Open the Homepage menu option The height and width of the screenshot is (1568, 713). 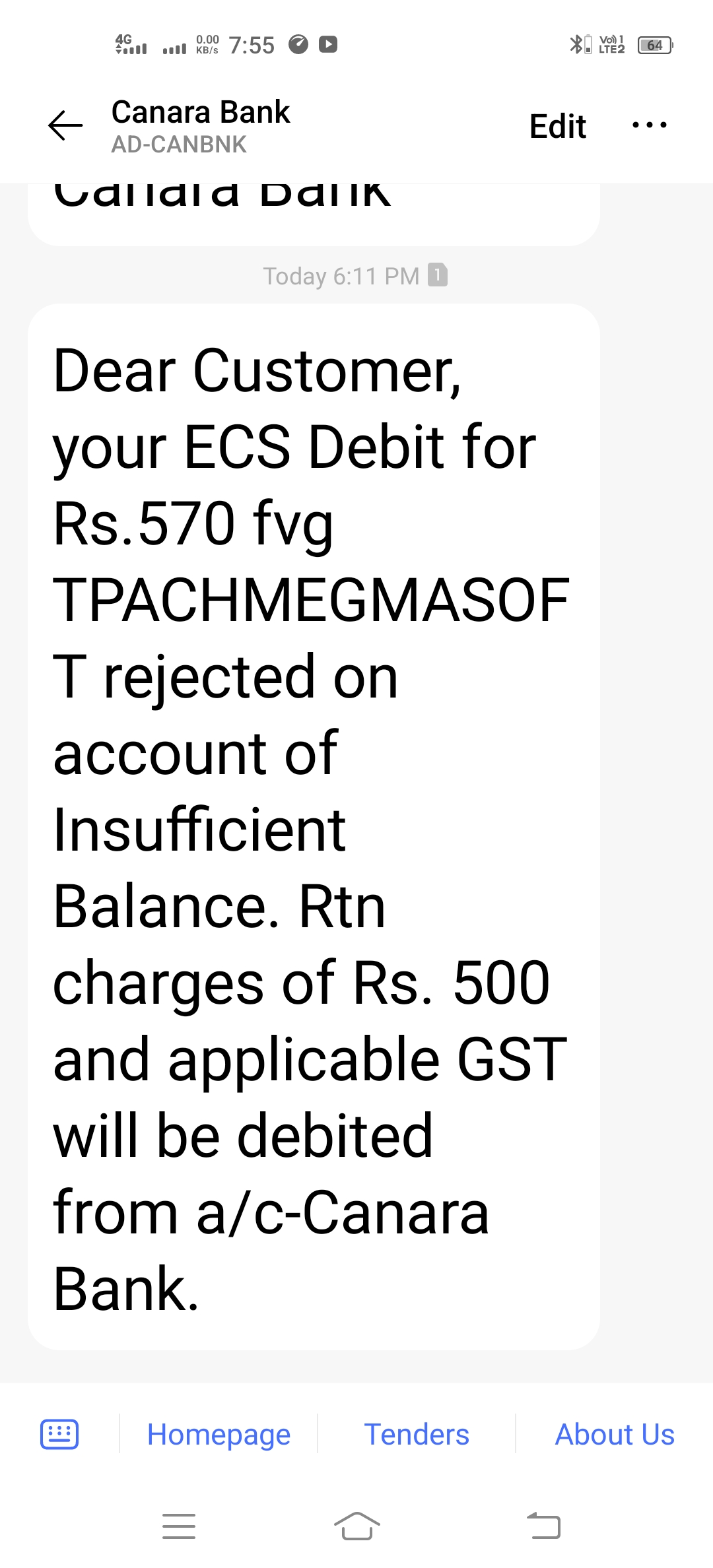[219, 1434]
